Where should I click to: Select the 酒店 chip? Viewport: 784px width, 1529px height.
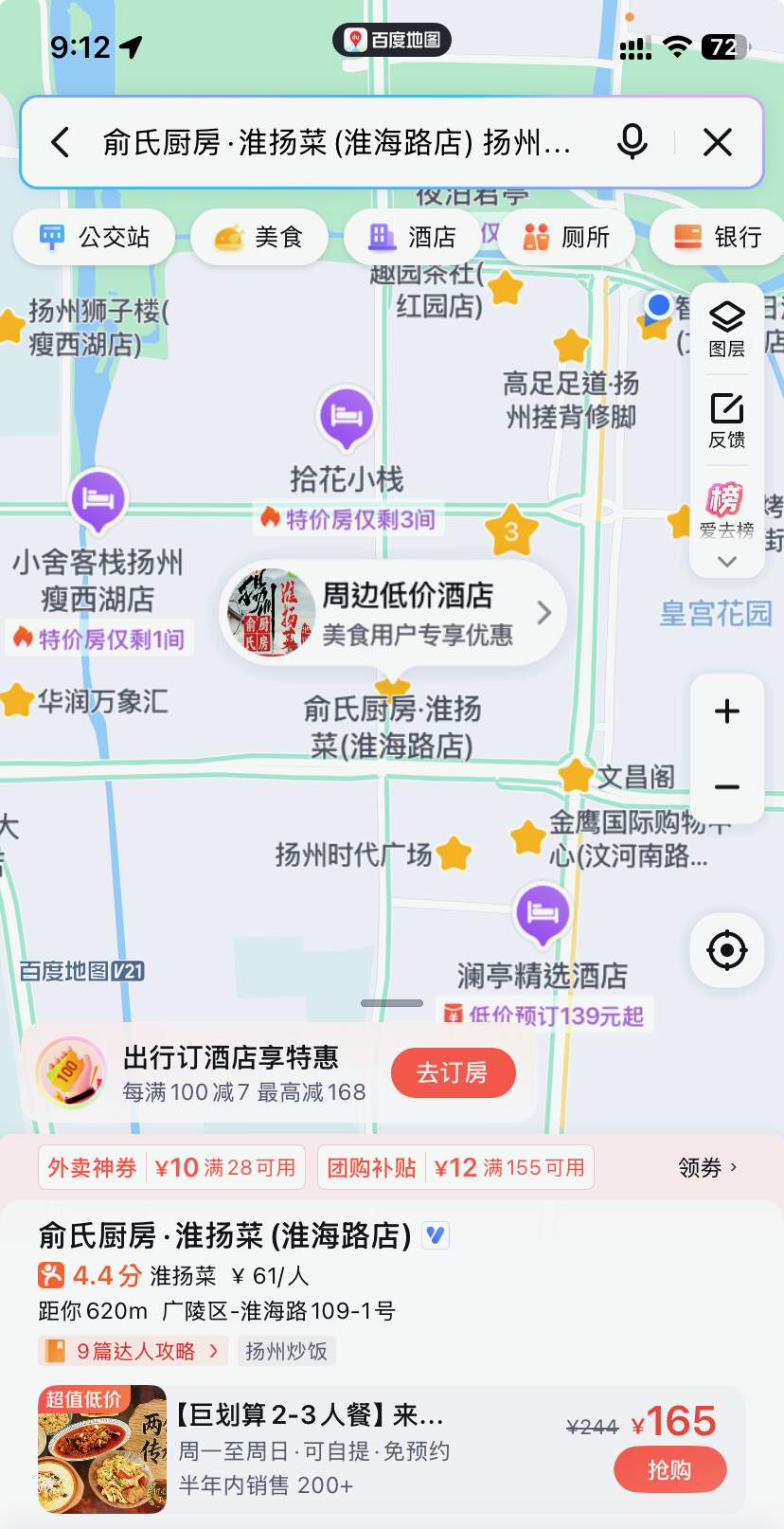coord(413,237)
